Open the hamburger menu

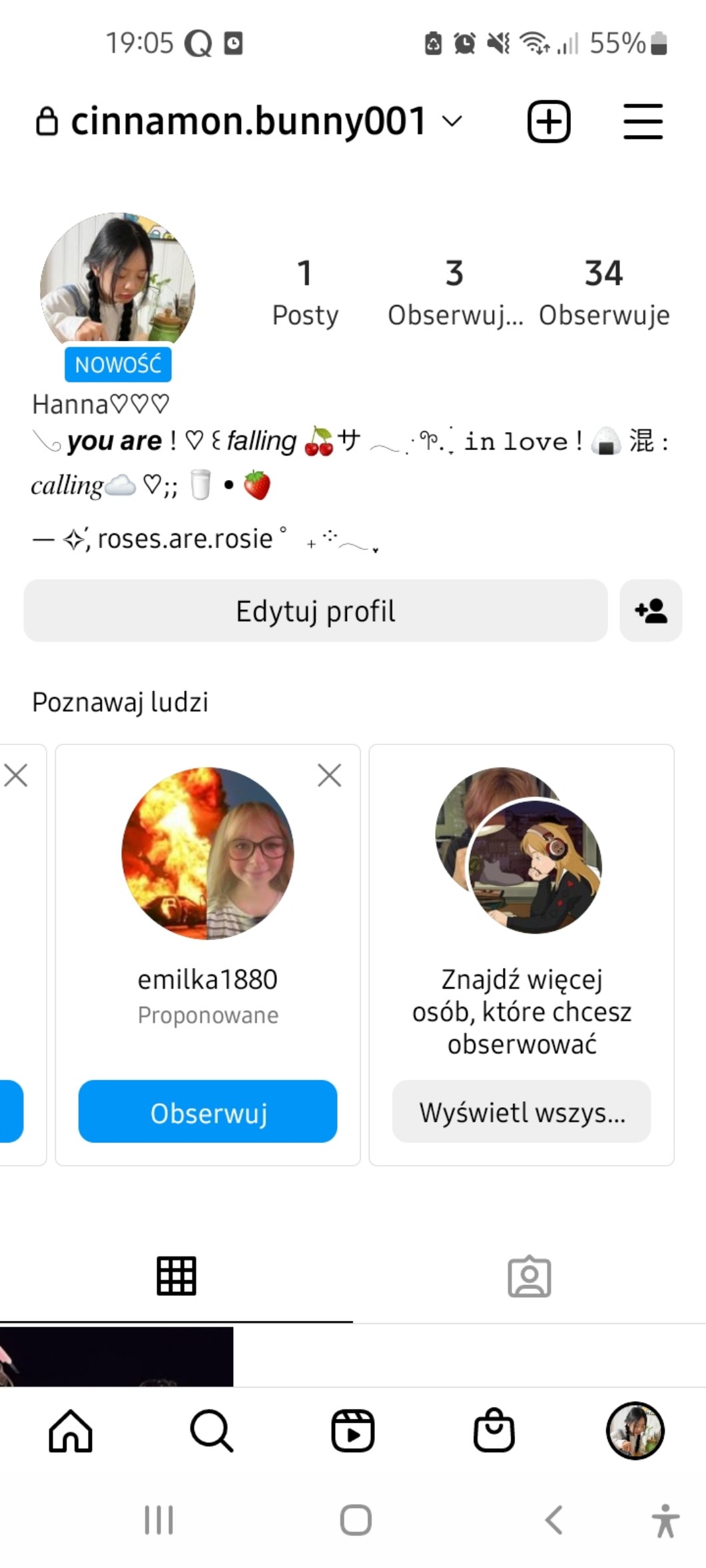point(643,122)
